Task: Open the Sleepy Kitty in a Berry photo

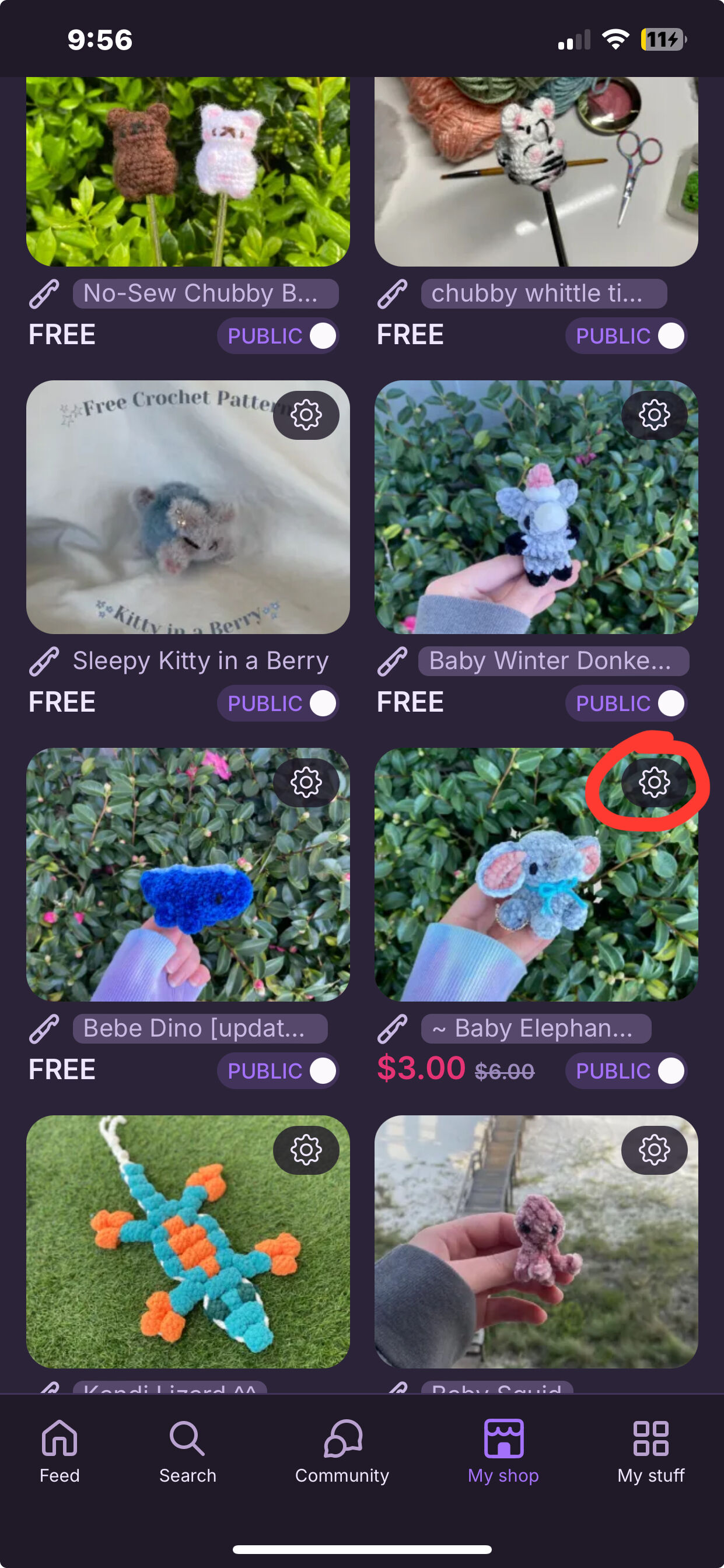Action: tap(187, 507)
